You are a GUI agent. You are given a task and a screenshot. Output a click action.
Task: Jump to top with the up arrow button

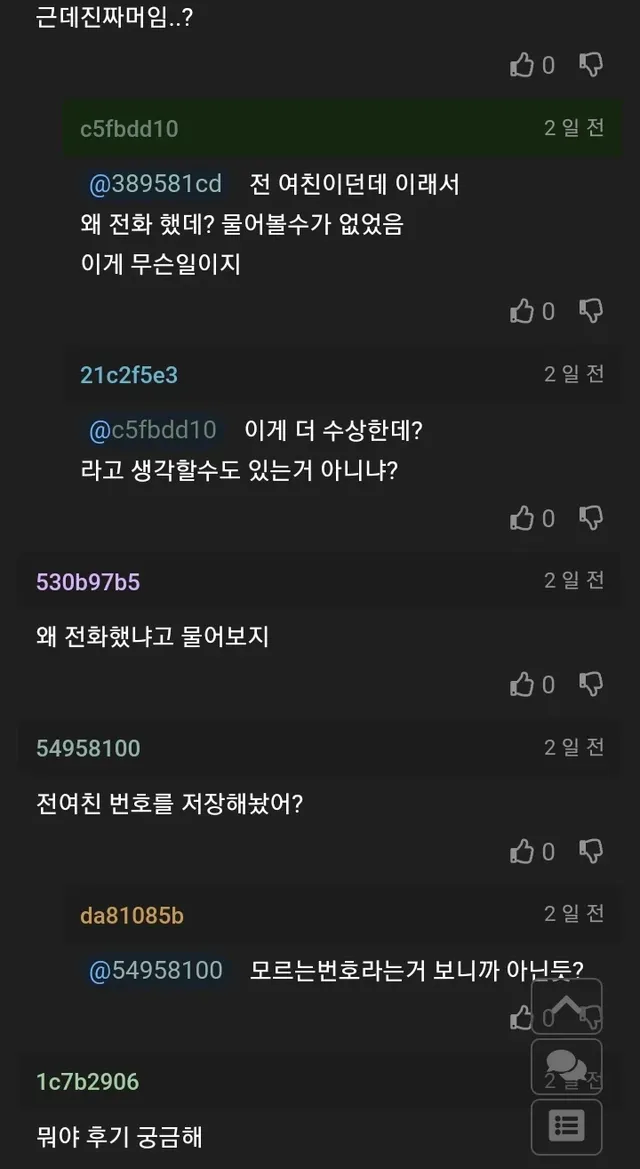(x=566, y=1005)
